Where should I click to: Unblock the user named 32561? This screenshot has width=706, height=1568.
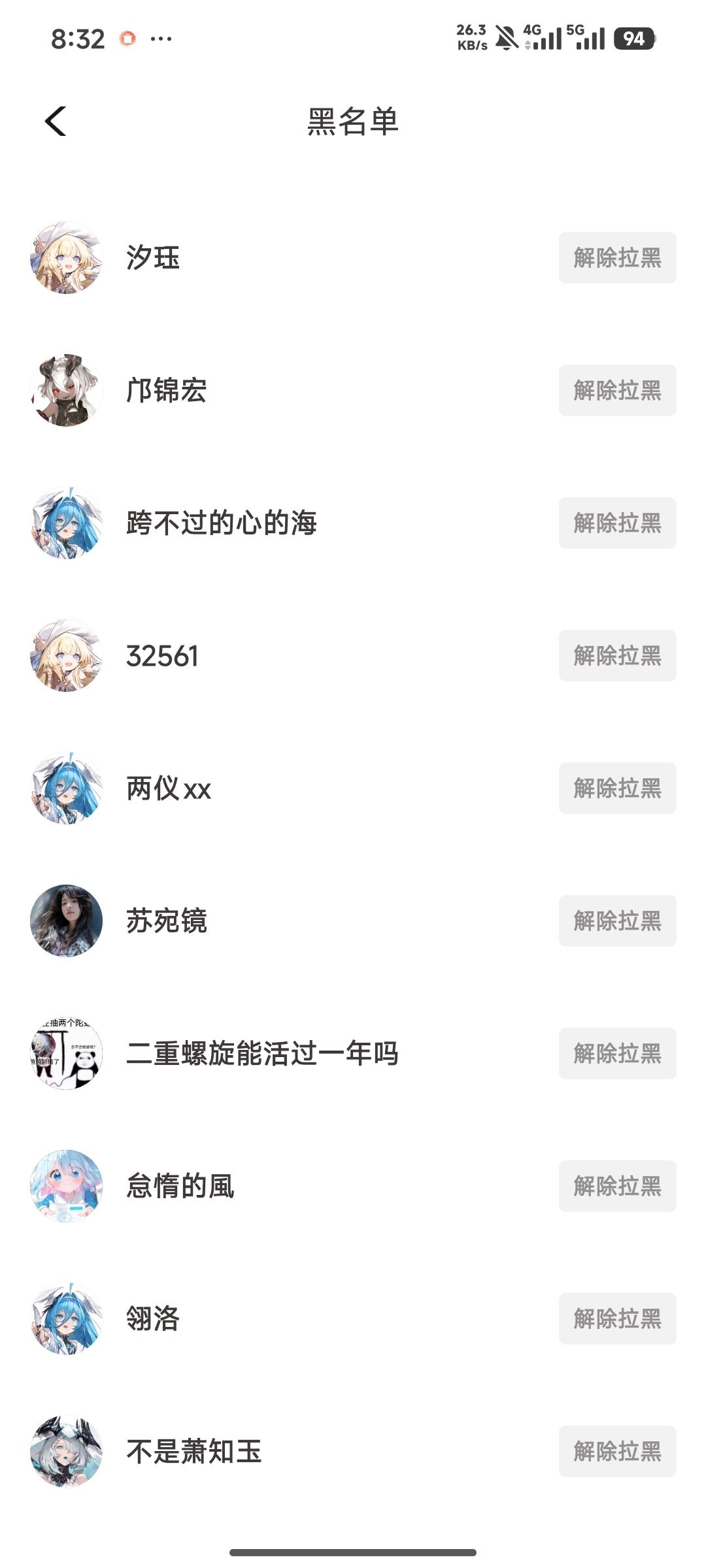click(616, 655)
